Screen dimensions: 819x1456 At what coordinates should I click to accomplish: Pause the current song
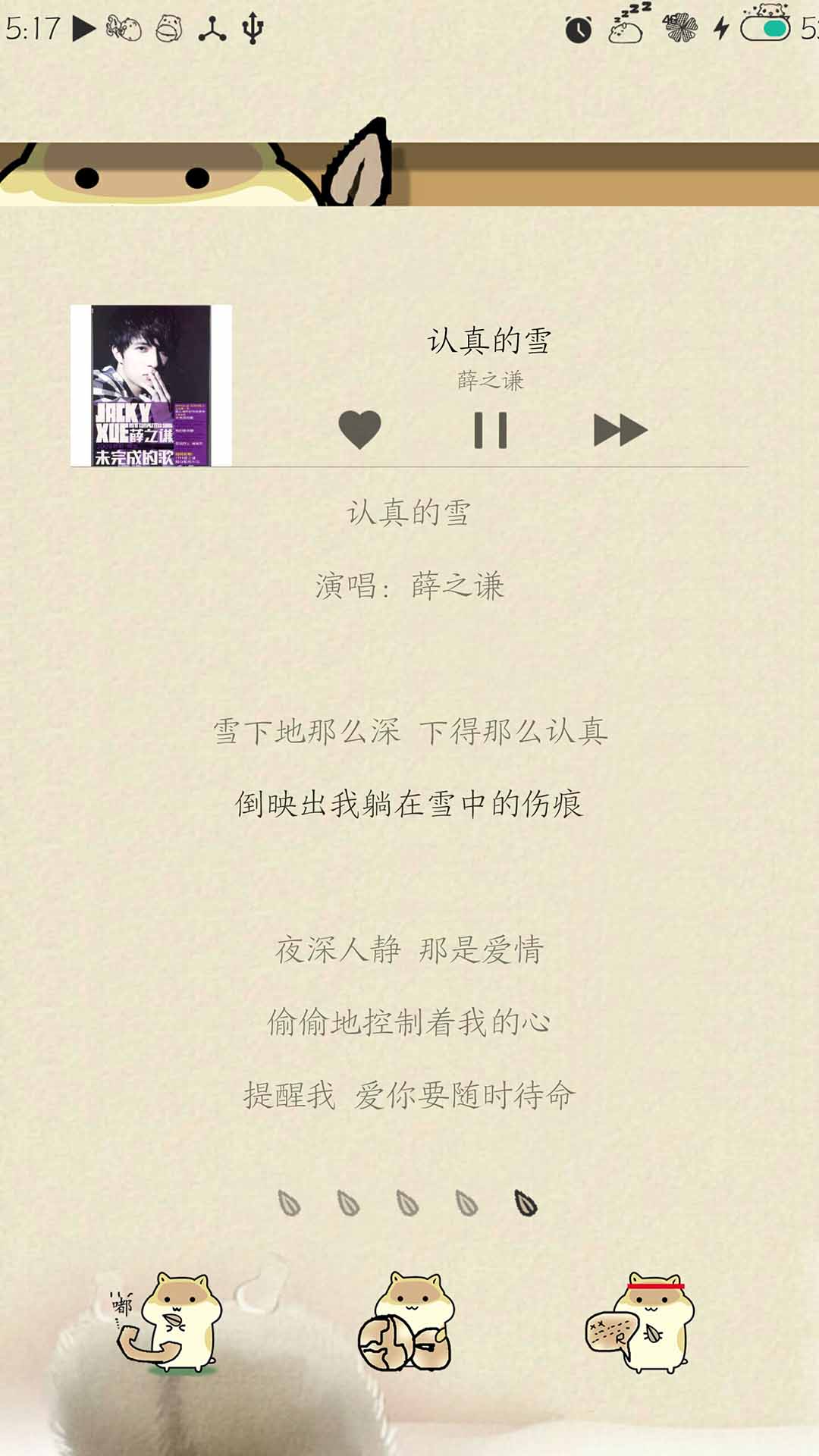(x=490, y=430)
